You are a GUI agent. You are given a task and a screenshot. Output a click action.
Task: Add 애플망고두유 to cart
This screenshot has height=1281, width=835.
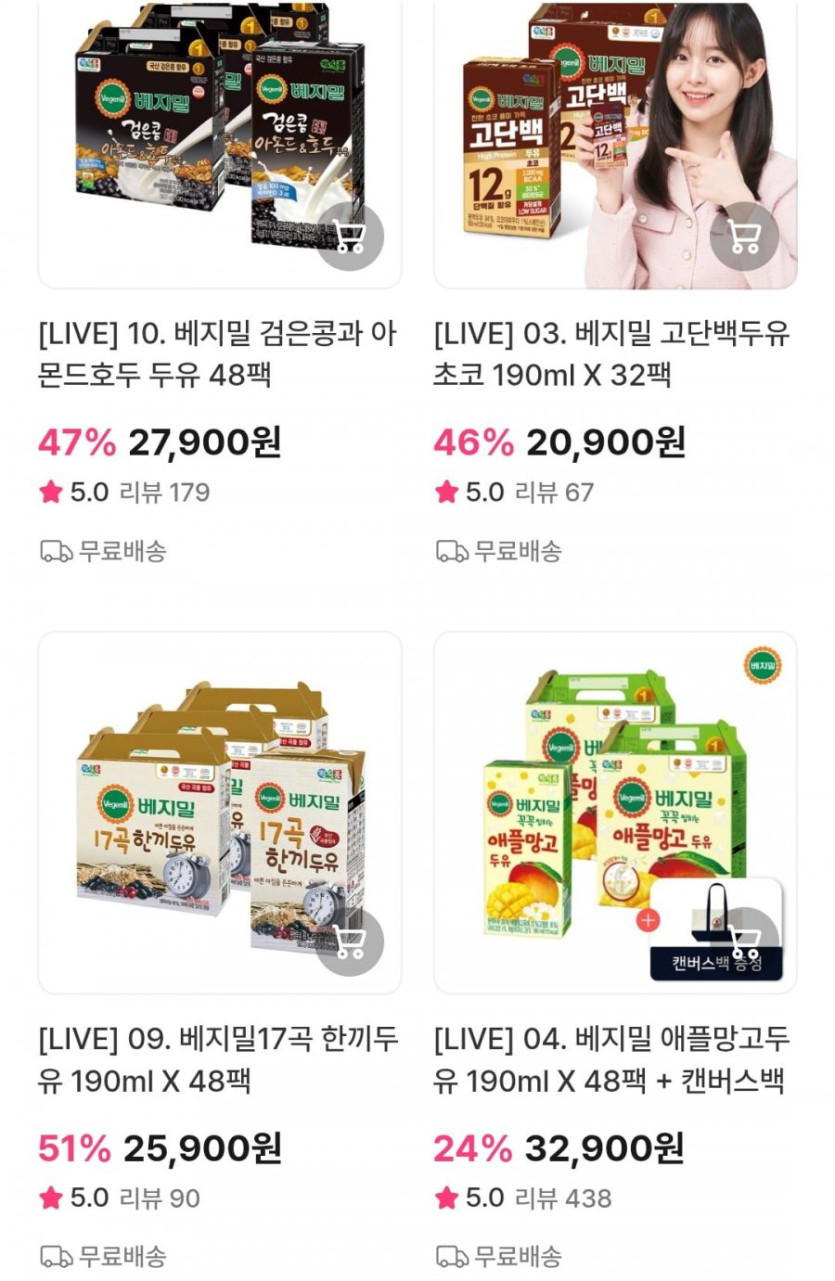(745, 942)
